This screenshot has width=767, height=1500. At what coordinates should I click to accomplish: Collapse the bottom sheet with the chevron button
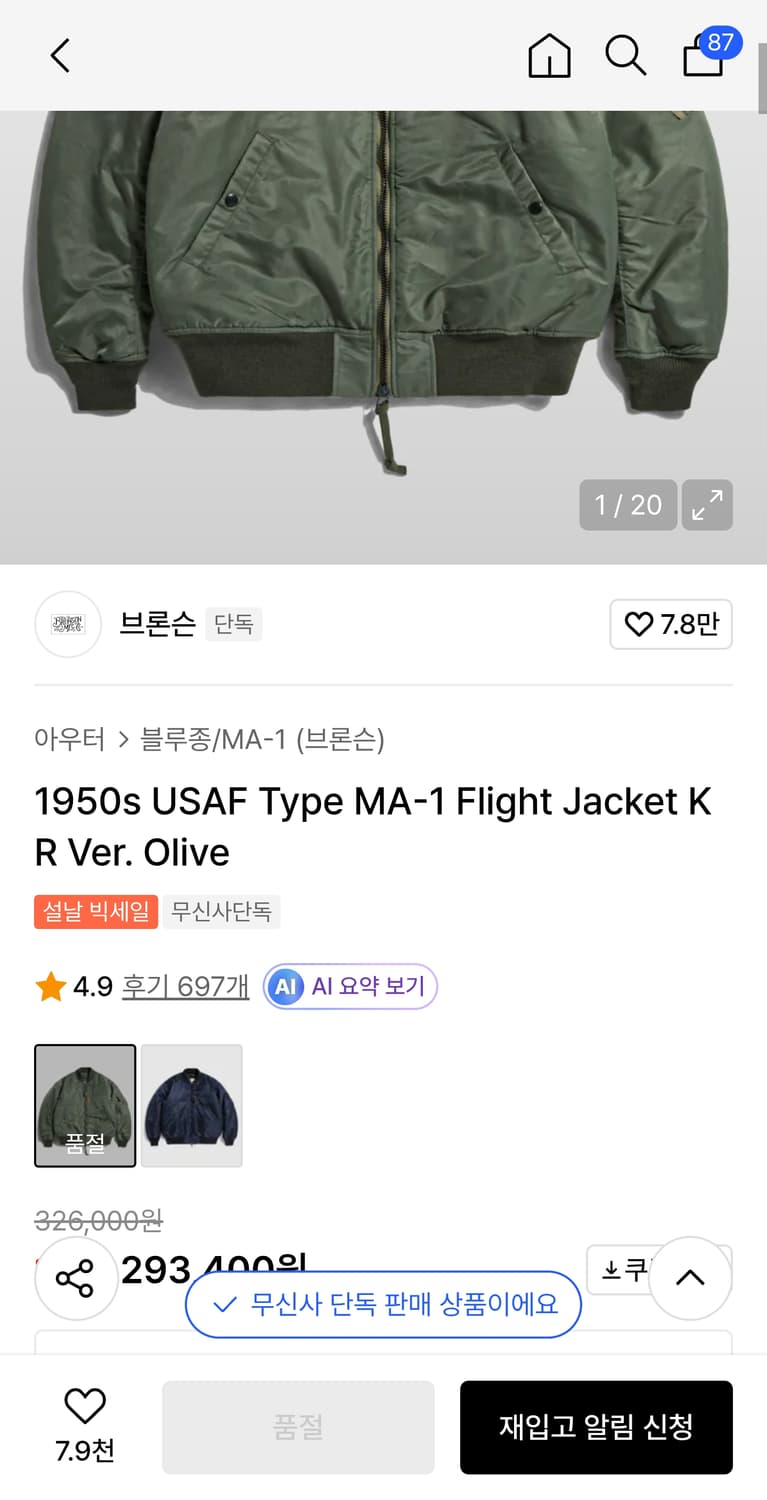coord(690,1277)
